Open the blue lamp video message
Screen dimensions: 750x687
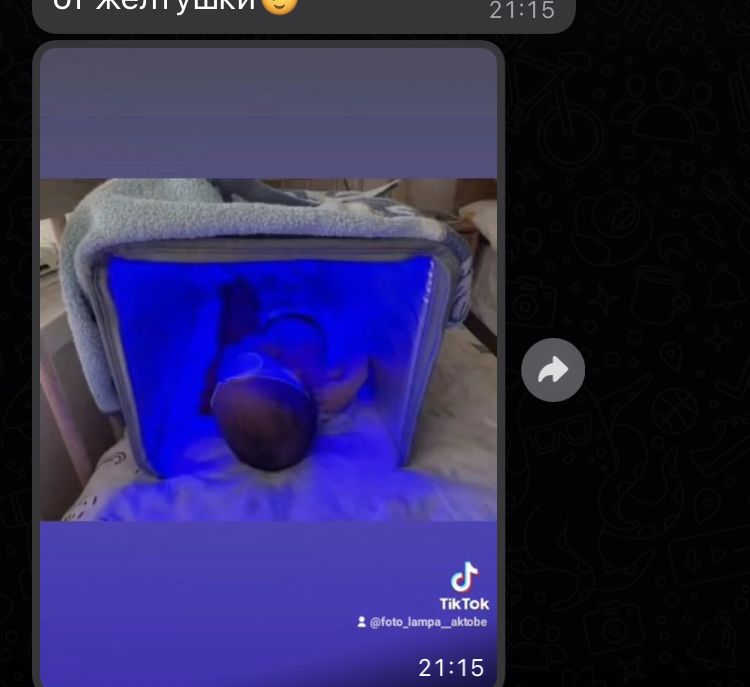point(268,350)
